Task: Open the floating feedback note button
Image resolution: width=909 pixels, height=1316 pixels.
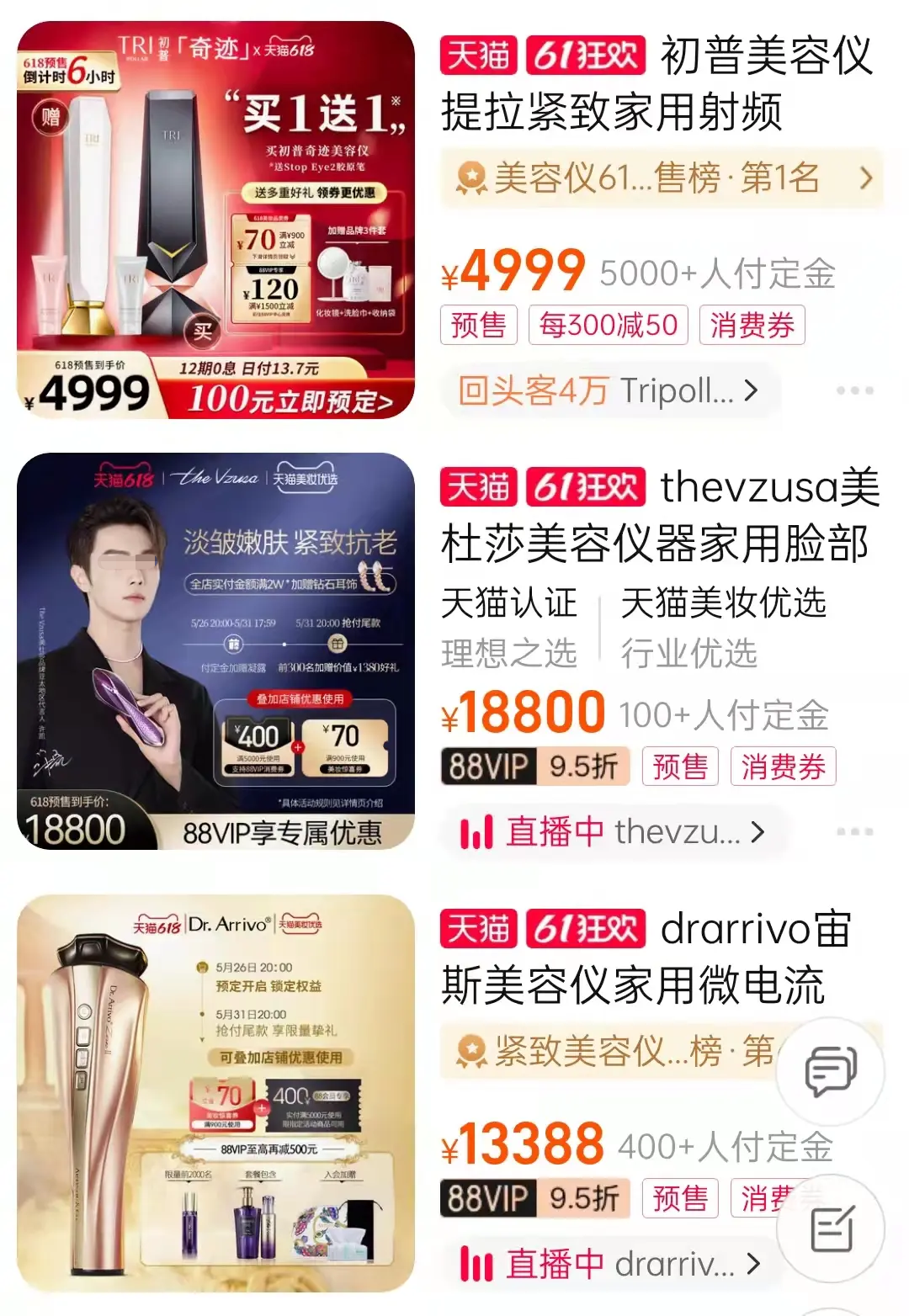Action: [831, 1228]
